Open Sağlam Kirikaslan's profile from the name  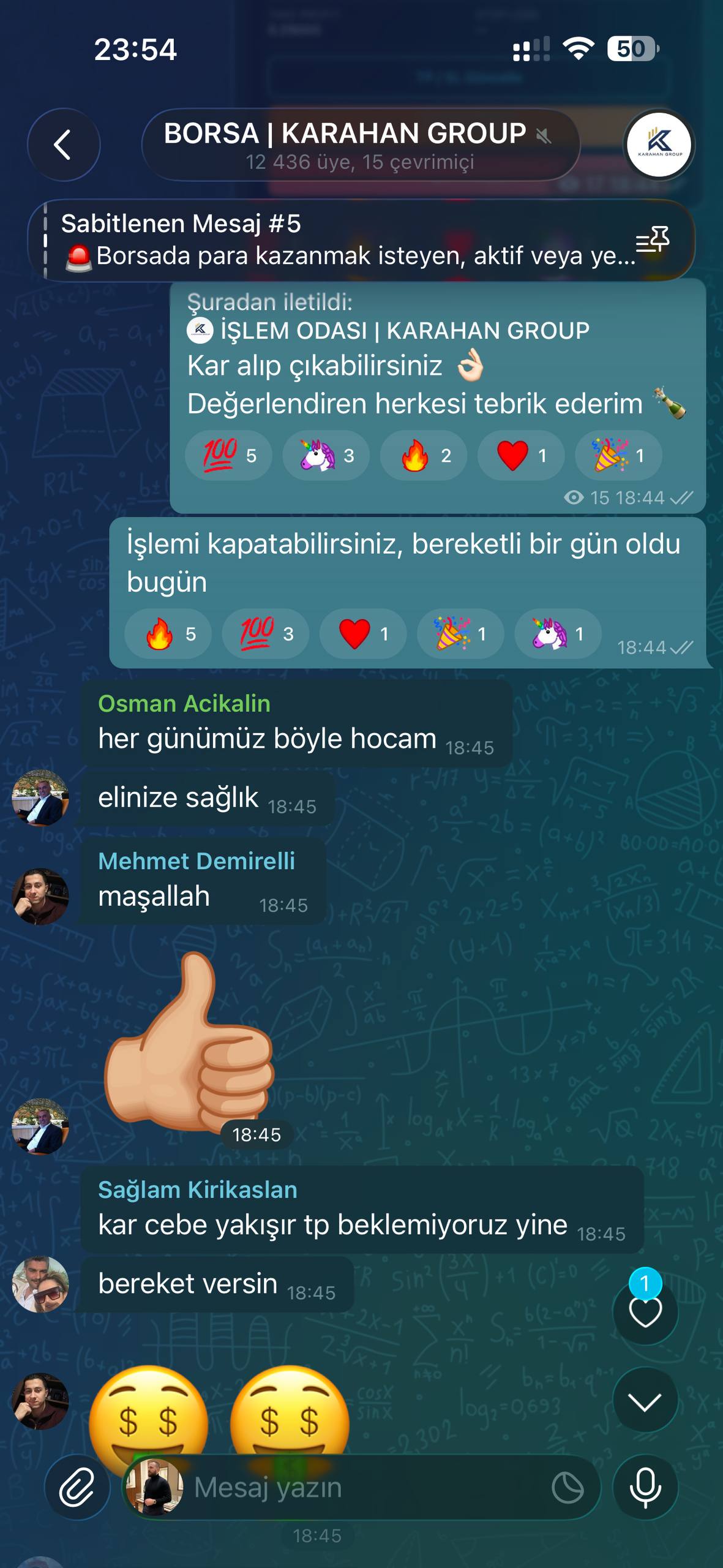(x=197, y=1189)
